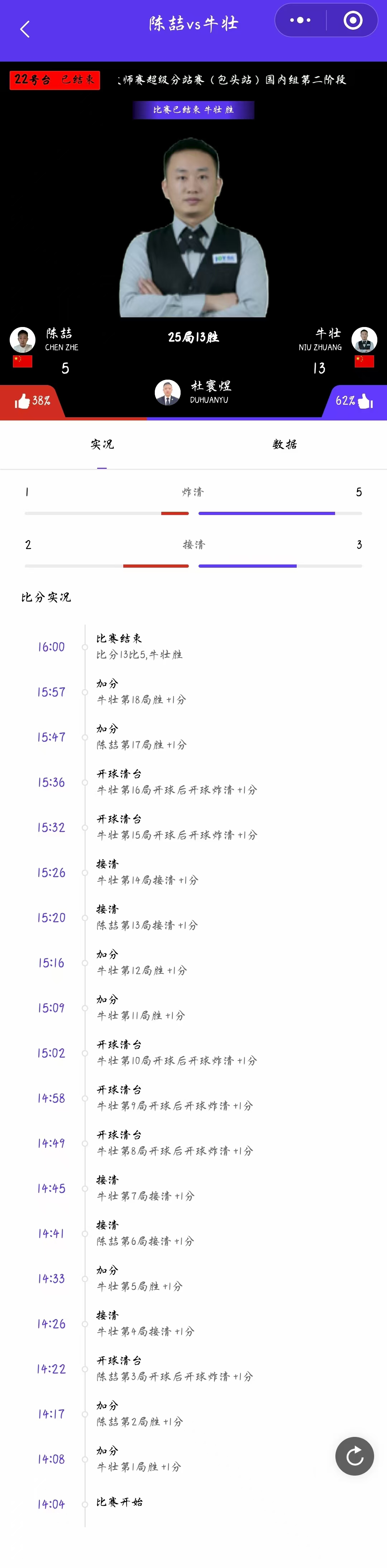Go back using the top-left arrow
Screen dimensions: 387x1568
pyautogui.click(x=25, y=29)
